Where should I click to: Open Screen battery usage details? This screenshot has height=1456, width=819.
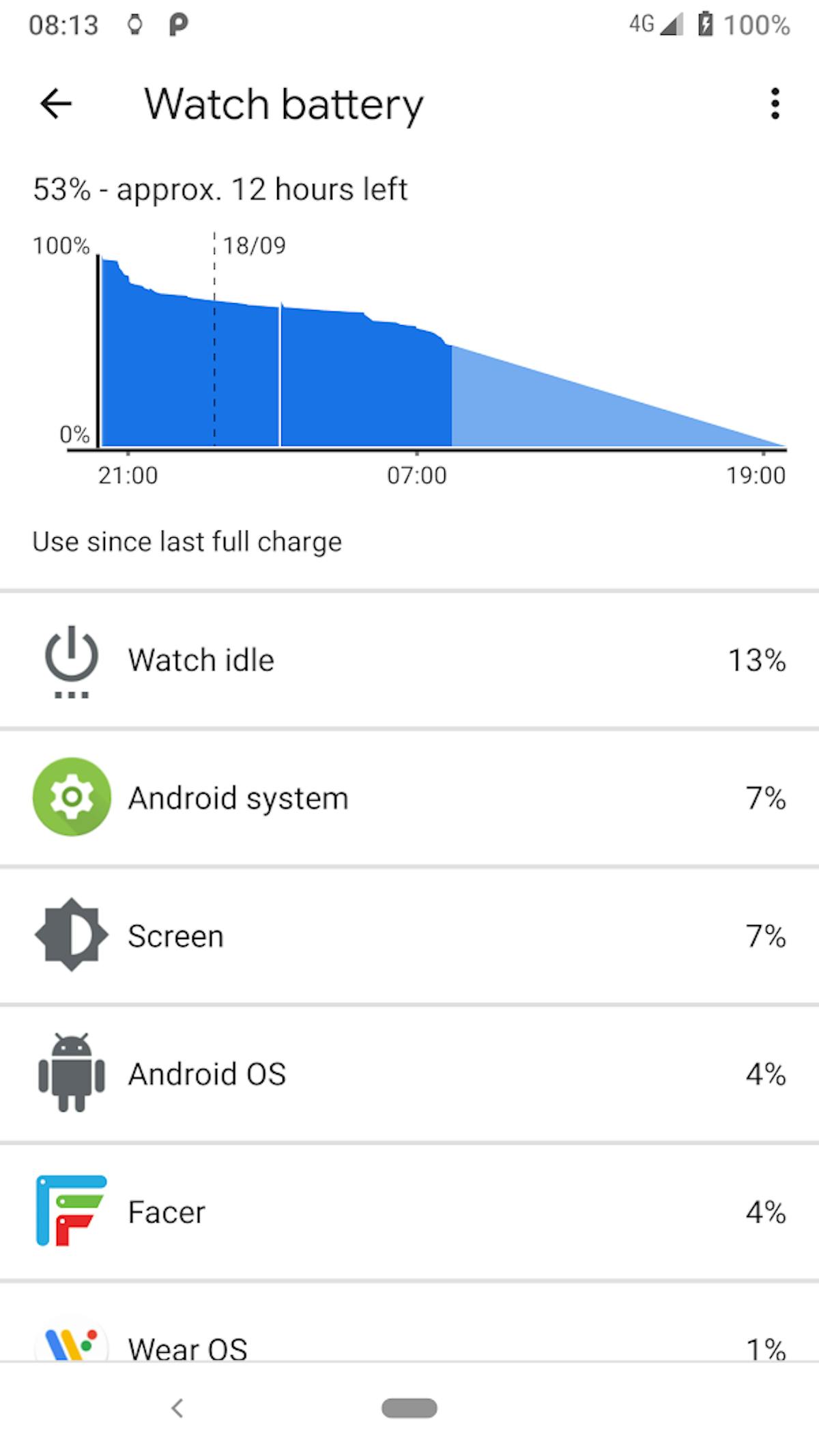pyautogui.click(x=409, y=936)
